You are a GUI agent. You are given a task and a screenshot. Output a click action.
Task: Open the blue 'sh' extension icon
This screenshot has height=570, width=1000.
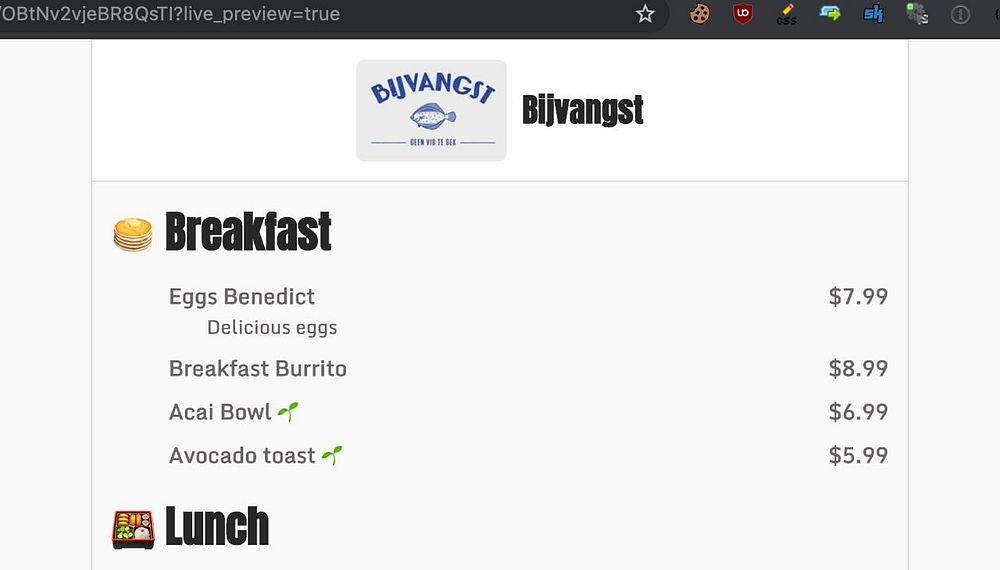pos(873,14)
